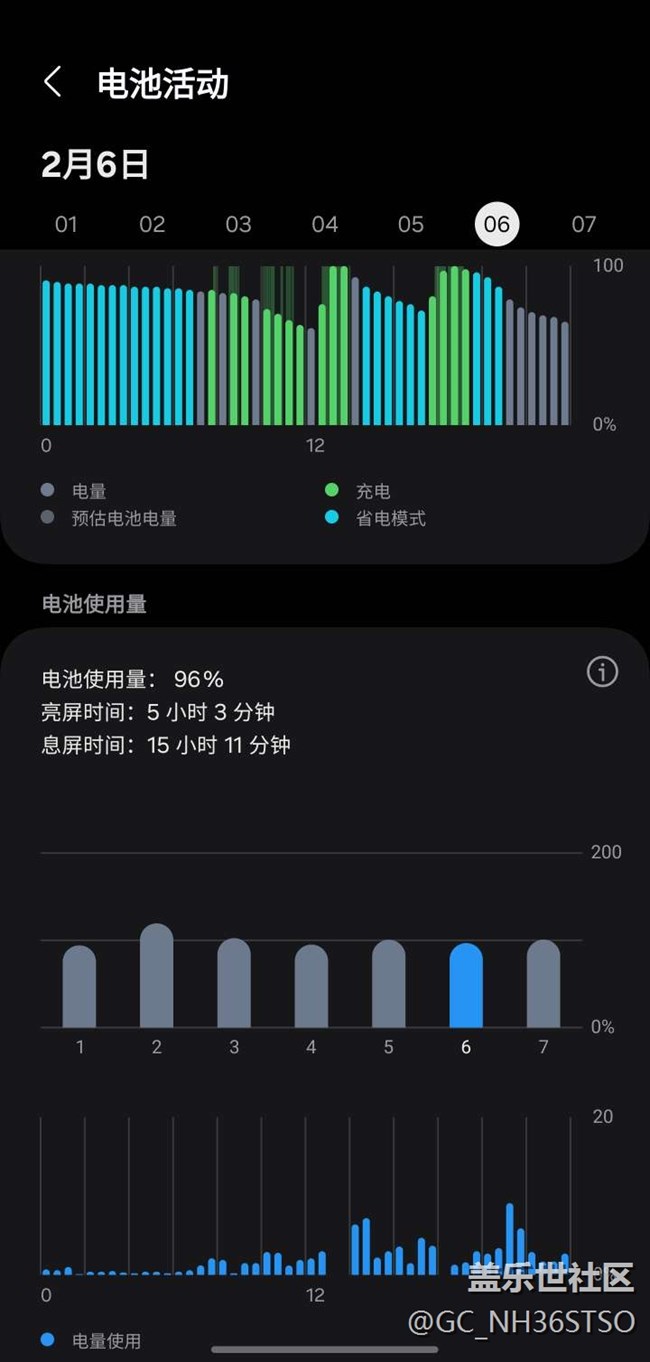Select date 07 in the date strip

coord(584,224)
